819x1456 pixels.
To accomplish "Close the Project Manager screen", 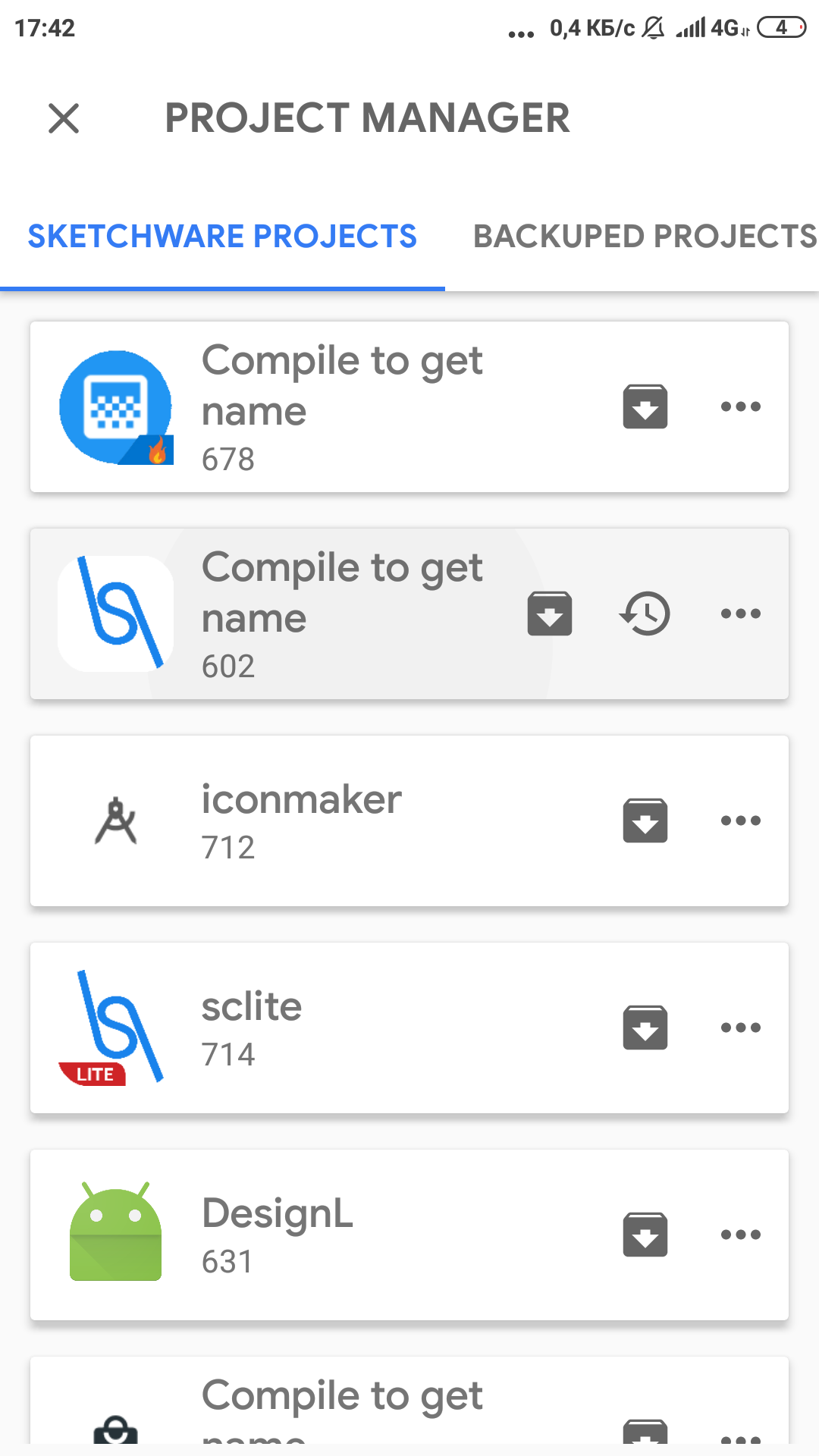I will tap(64, 118).
